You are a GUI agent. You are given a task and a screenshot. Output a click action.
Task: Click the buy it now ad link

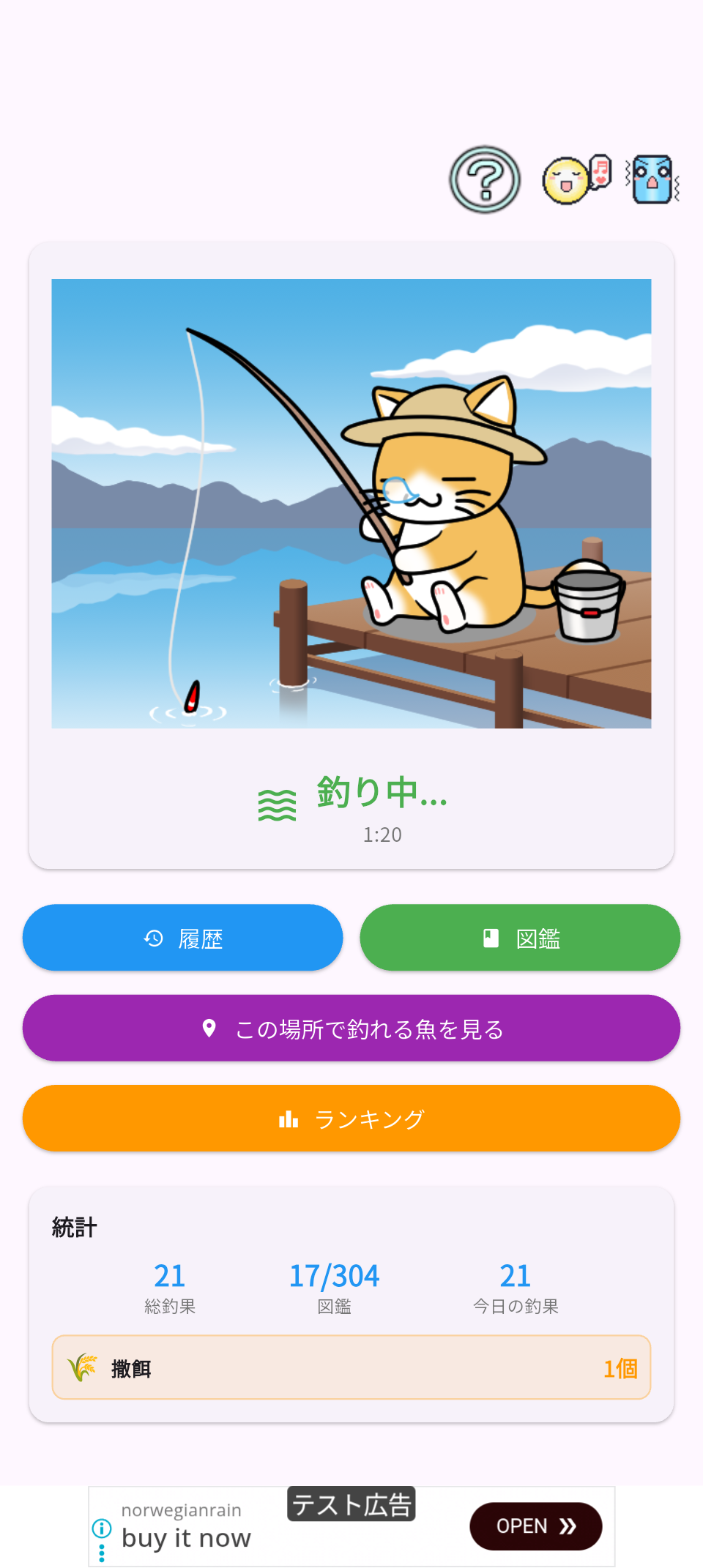point(187,1537)
